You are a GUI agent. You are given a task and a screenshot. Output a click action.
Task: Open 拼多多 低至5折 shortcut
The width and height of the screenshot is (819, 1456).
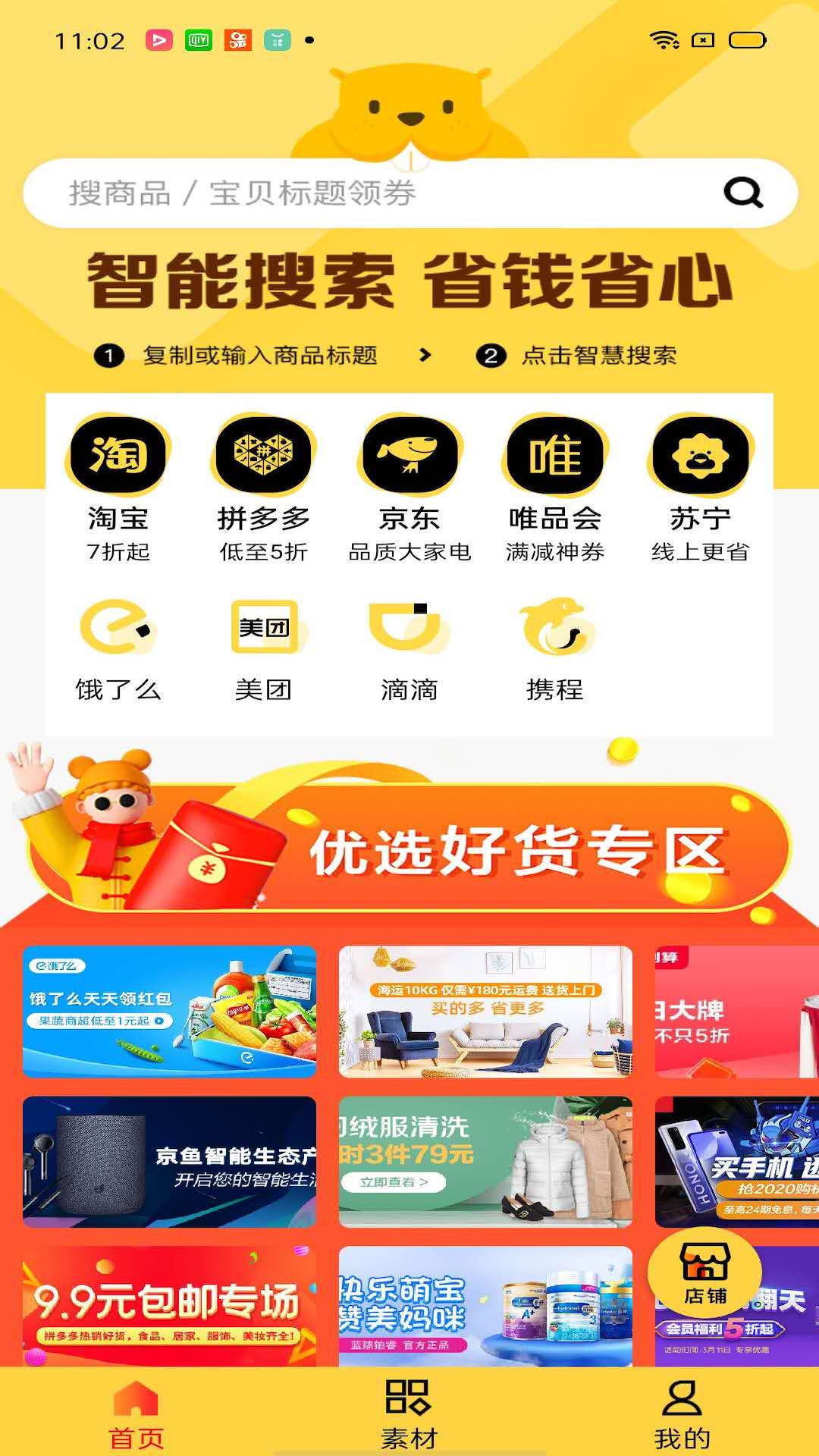(x=263, y=487)
